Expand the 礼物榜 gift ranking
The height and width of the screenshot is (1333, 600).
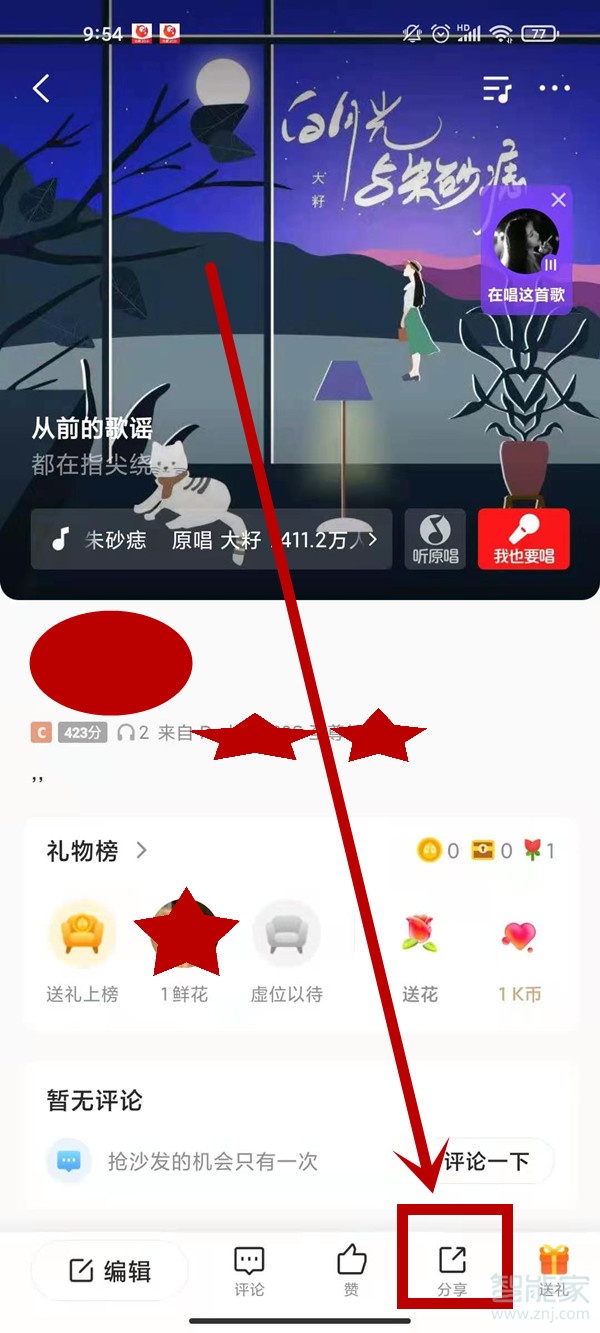click(x=97, y=851)
